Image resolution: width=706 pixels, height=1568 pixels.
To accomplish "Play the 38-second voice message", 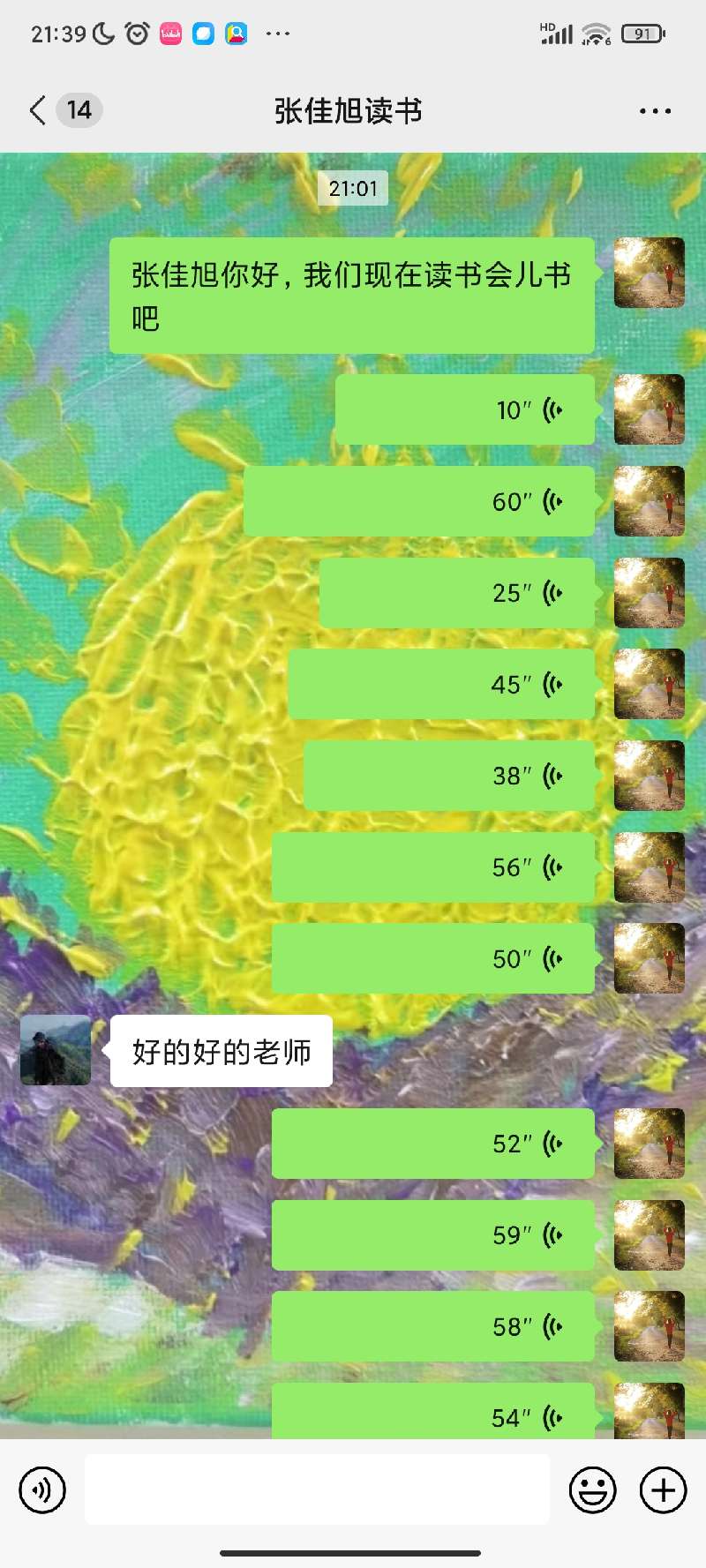I will pyautogui.click(x=449, y=776).
